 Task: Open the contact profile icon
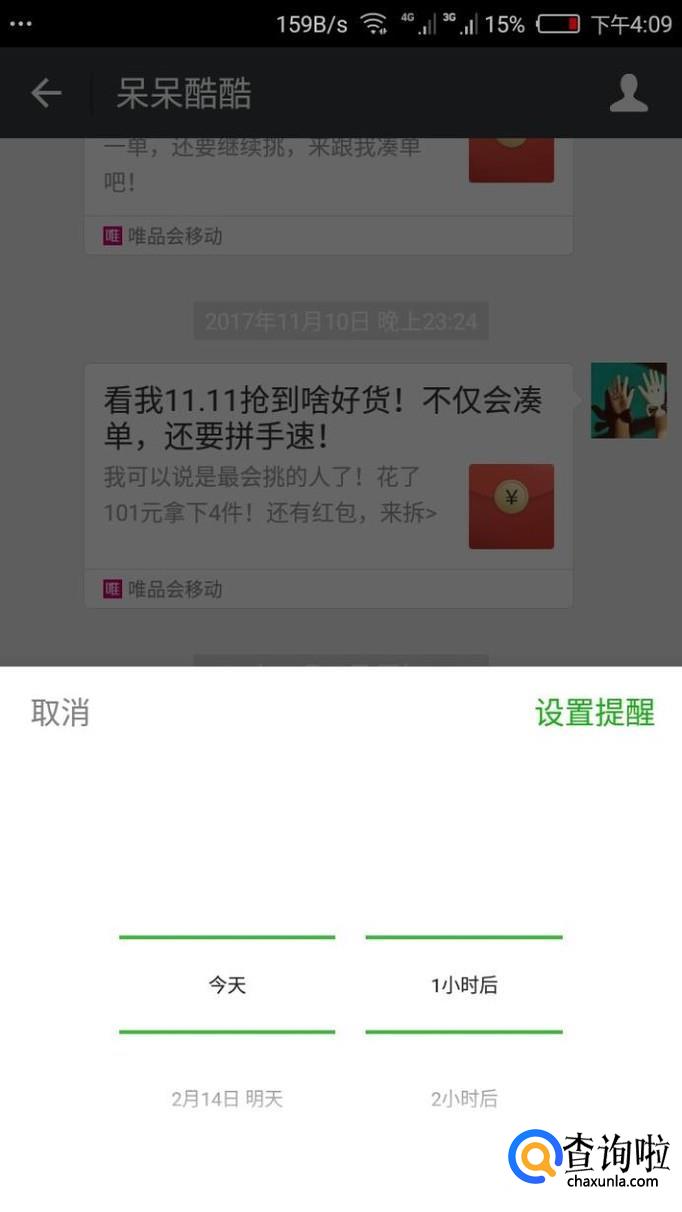[629, 93]
